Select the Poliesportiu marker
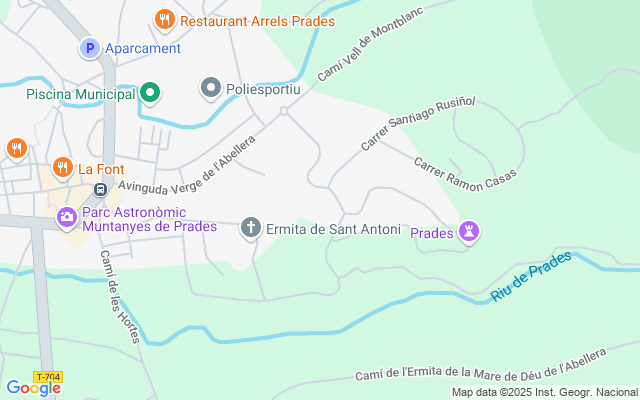This screenshot has height=400, width=640. (210, 89)
